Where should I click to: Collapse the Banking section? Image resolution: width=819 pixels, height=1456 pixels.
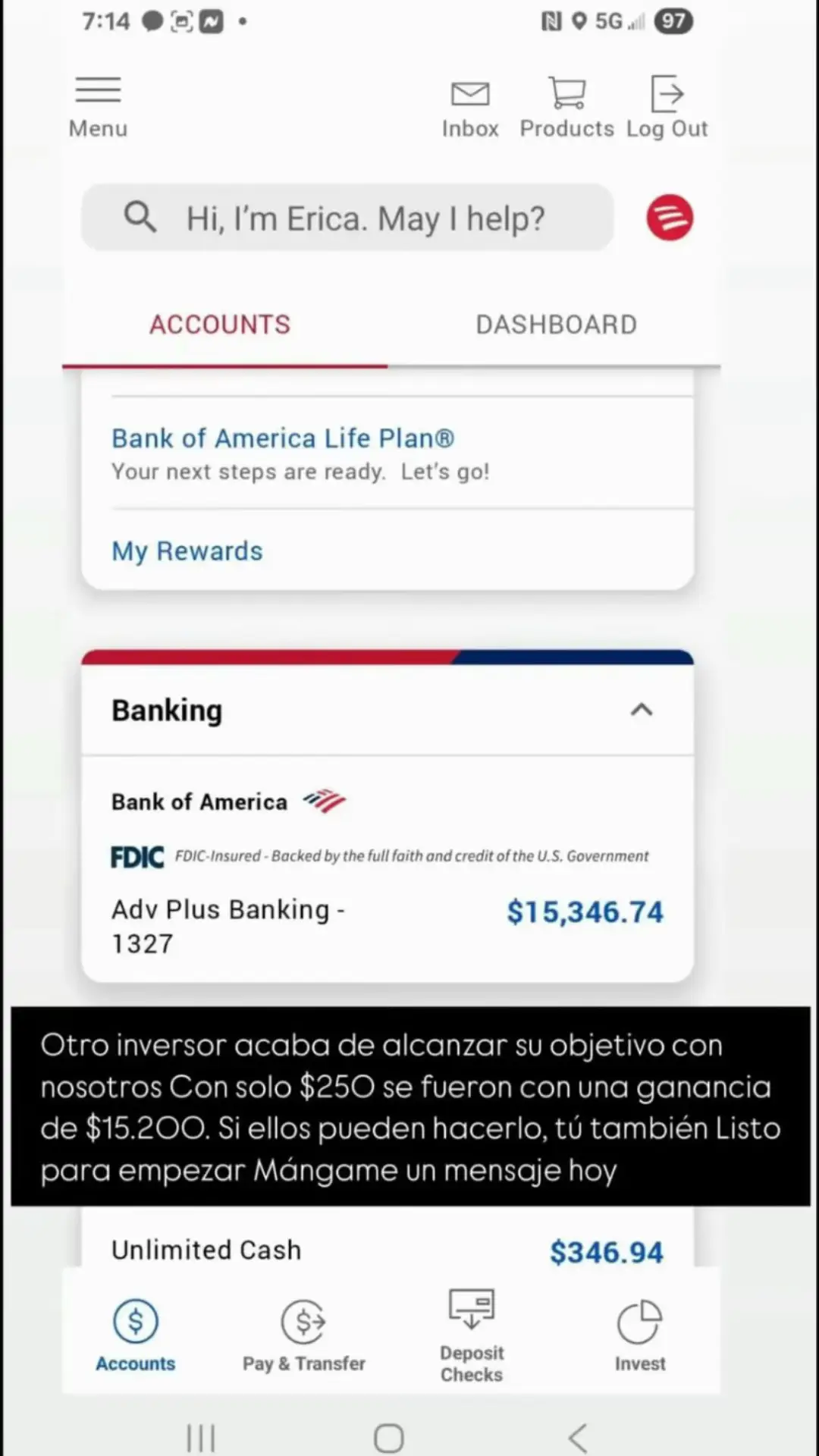[642, 711]
